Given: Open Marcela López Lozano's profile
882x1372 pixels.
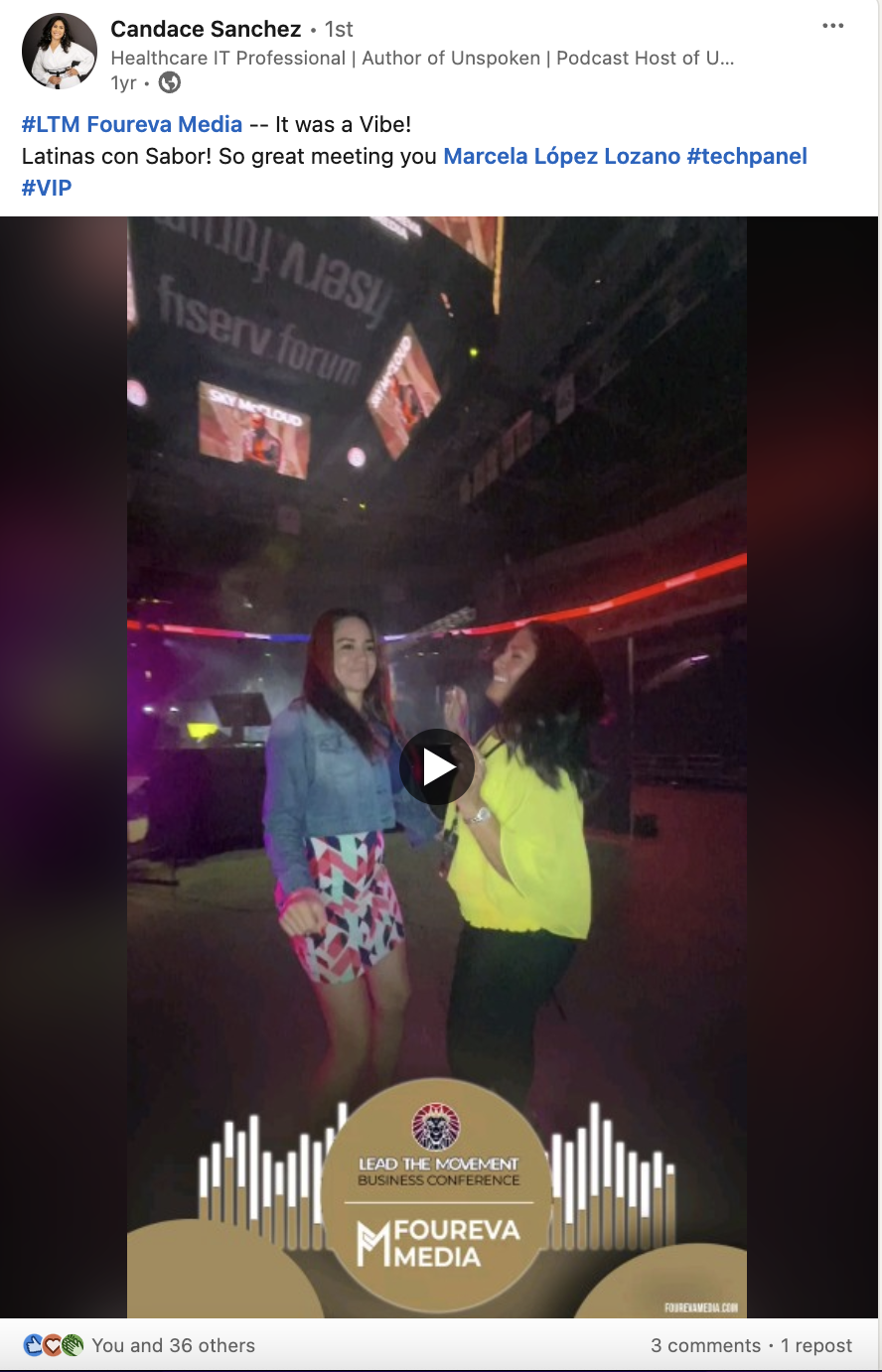Looking at the screenshot, I should [561, 156].
